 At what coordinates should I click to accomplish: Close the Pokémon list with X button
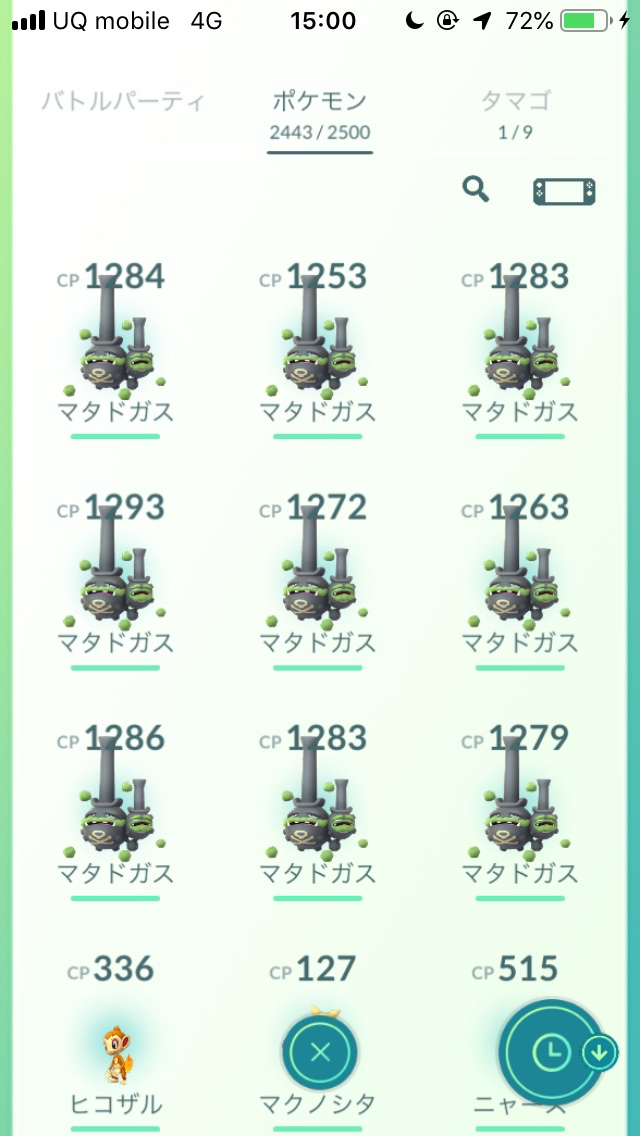point(320,1052)
